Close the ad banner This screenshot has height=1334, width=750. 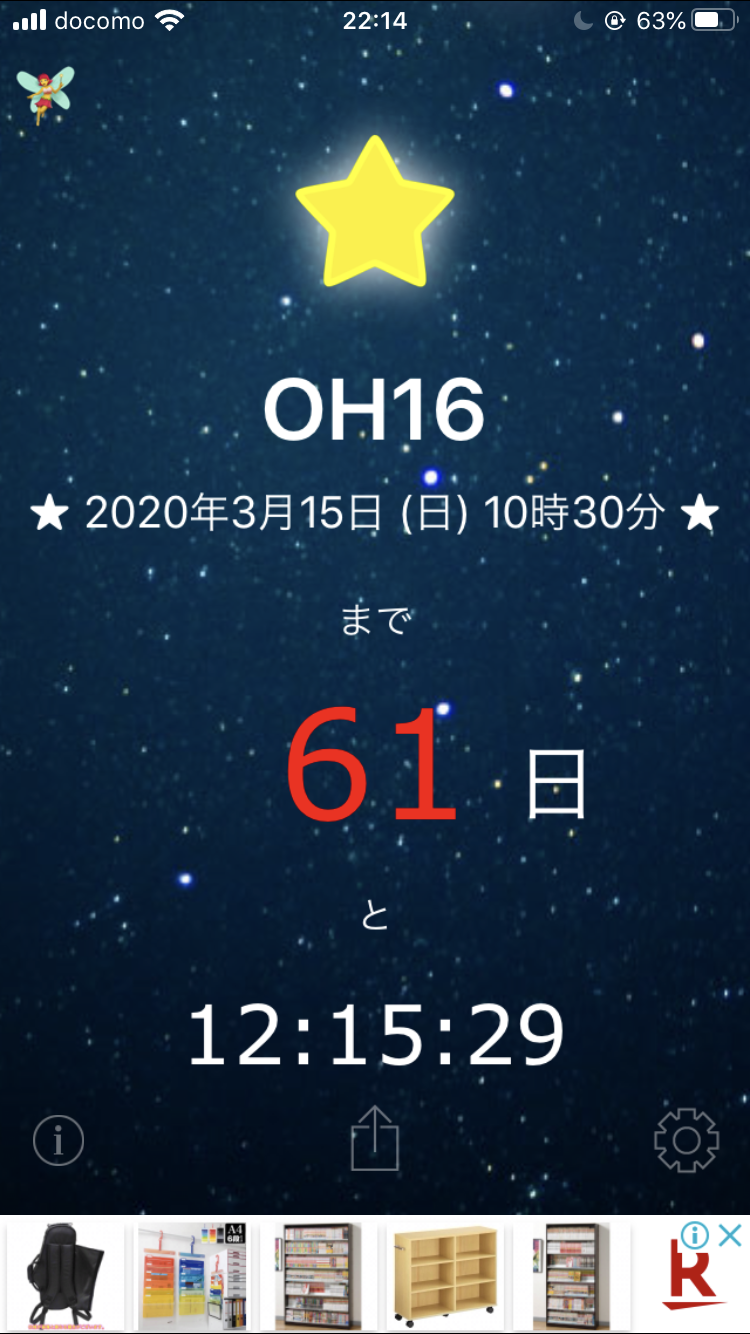tap(731, 1235)
